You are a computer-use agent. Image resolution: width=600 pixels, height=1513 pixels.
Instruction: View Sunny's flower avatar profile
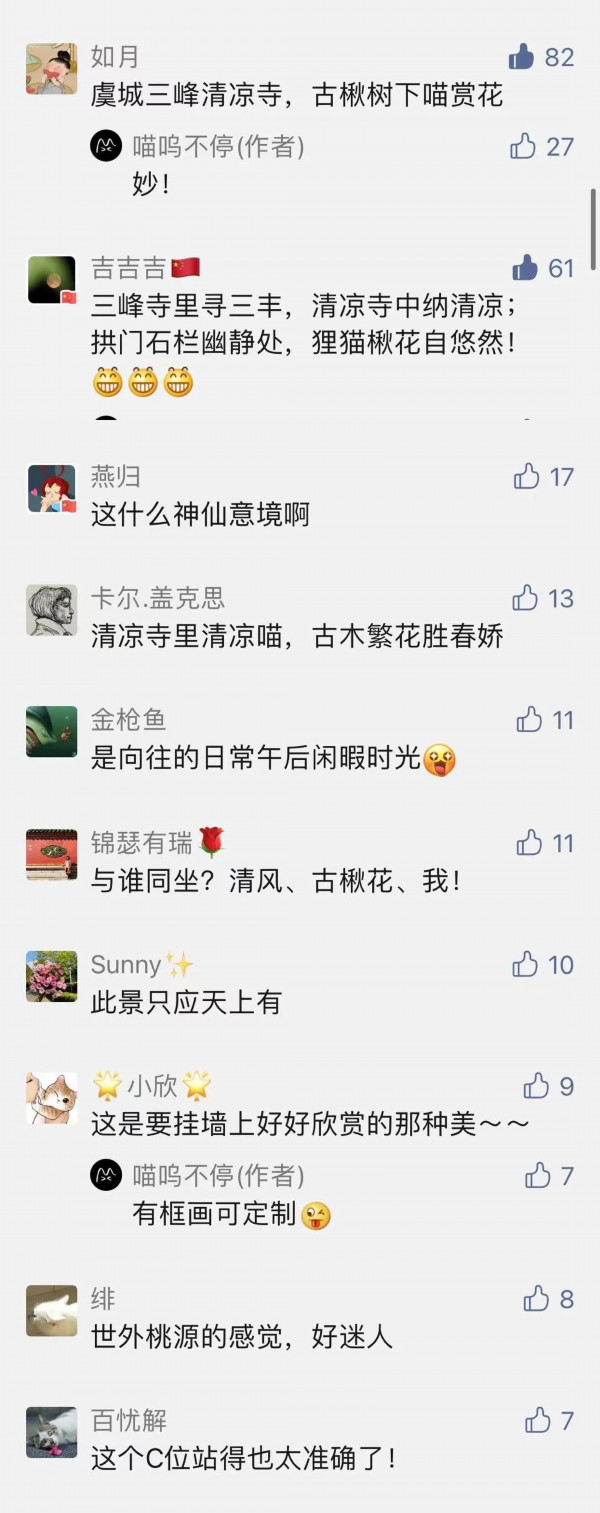[51, 976]
